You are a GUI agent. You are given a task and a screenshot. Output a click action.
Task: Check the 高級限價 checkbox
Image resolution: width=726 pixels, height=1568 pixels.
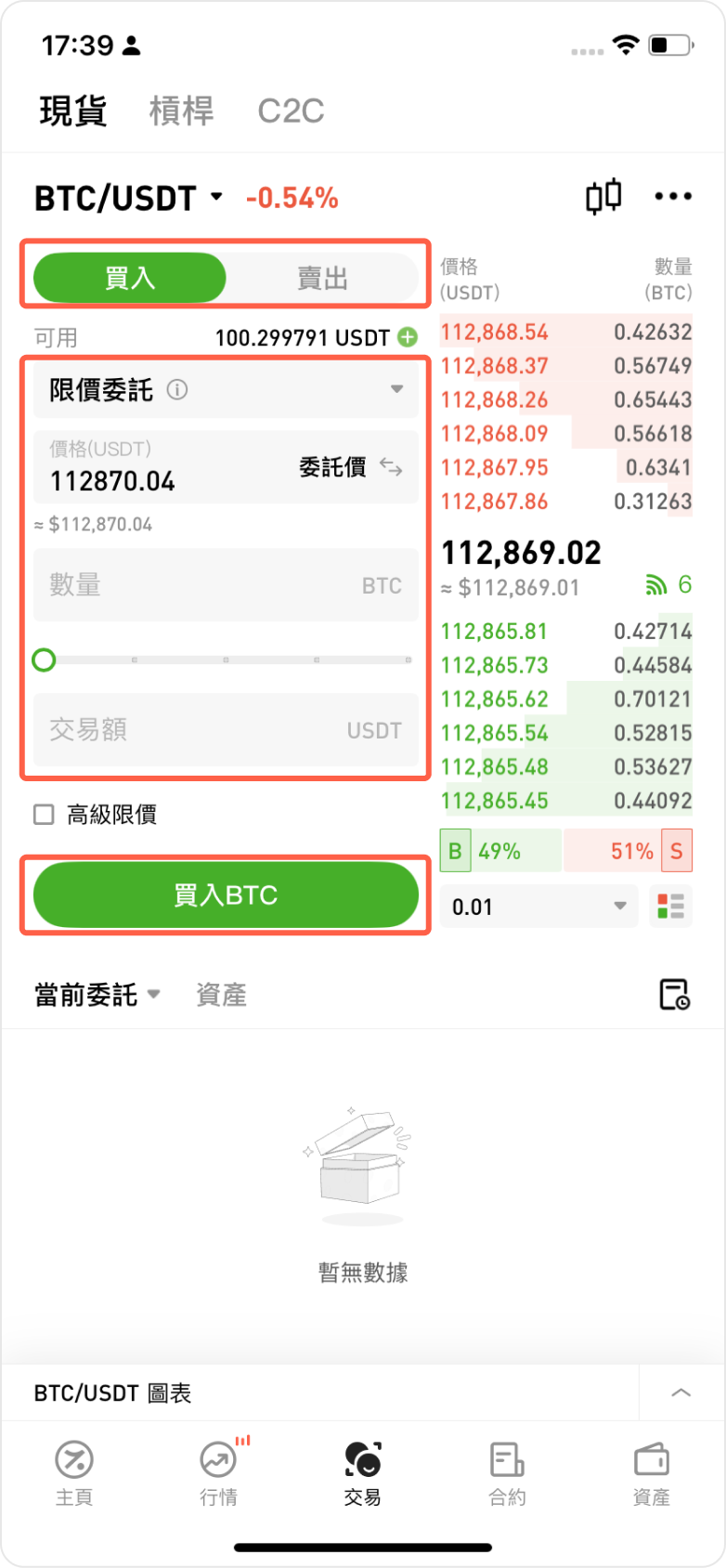[44, 815]
